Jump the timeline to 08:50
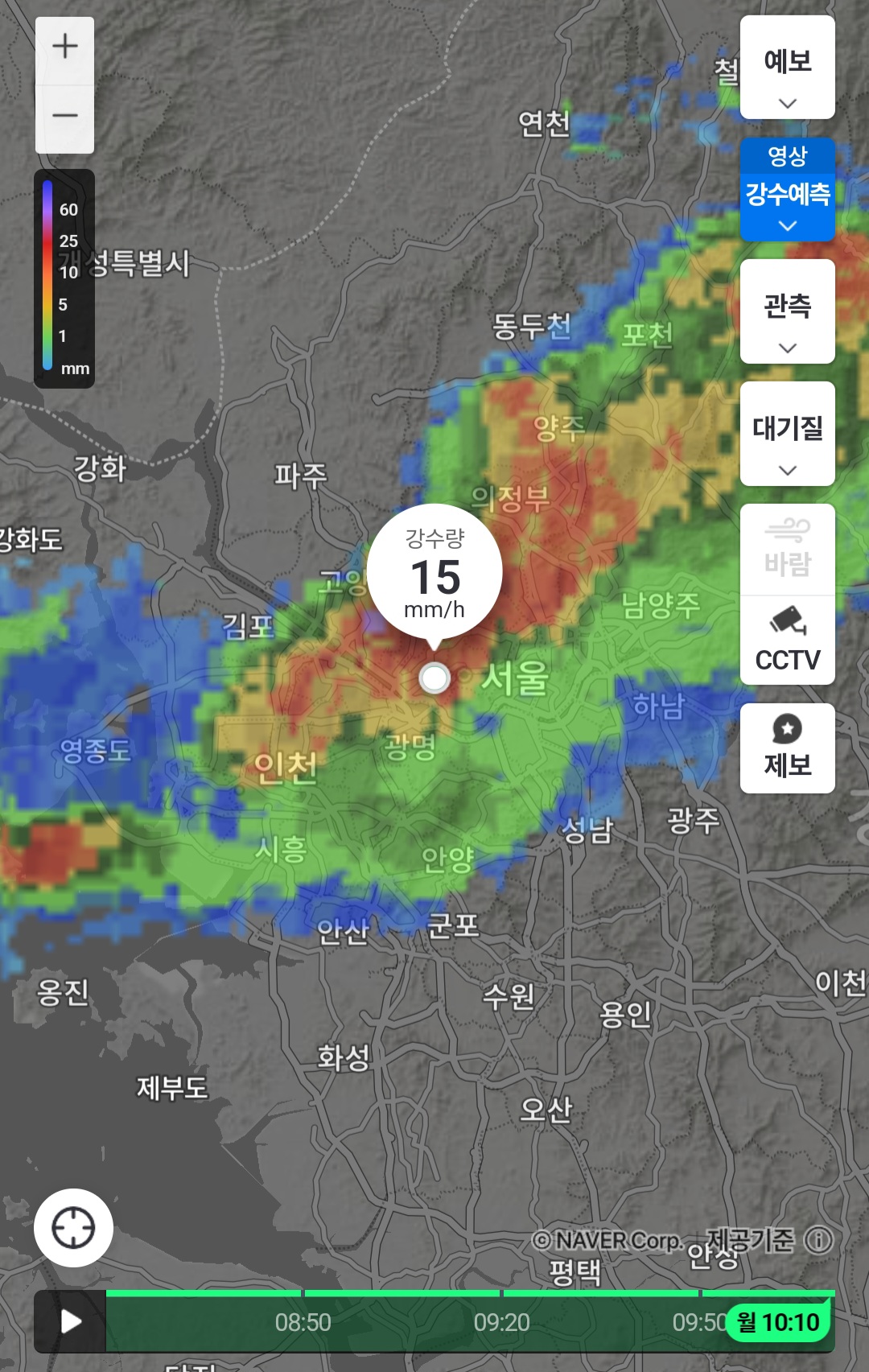The height and width of the screenshot is (1372, 869). point(303,1322)
